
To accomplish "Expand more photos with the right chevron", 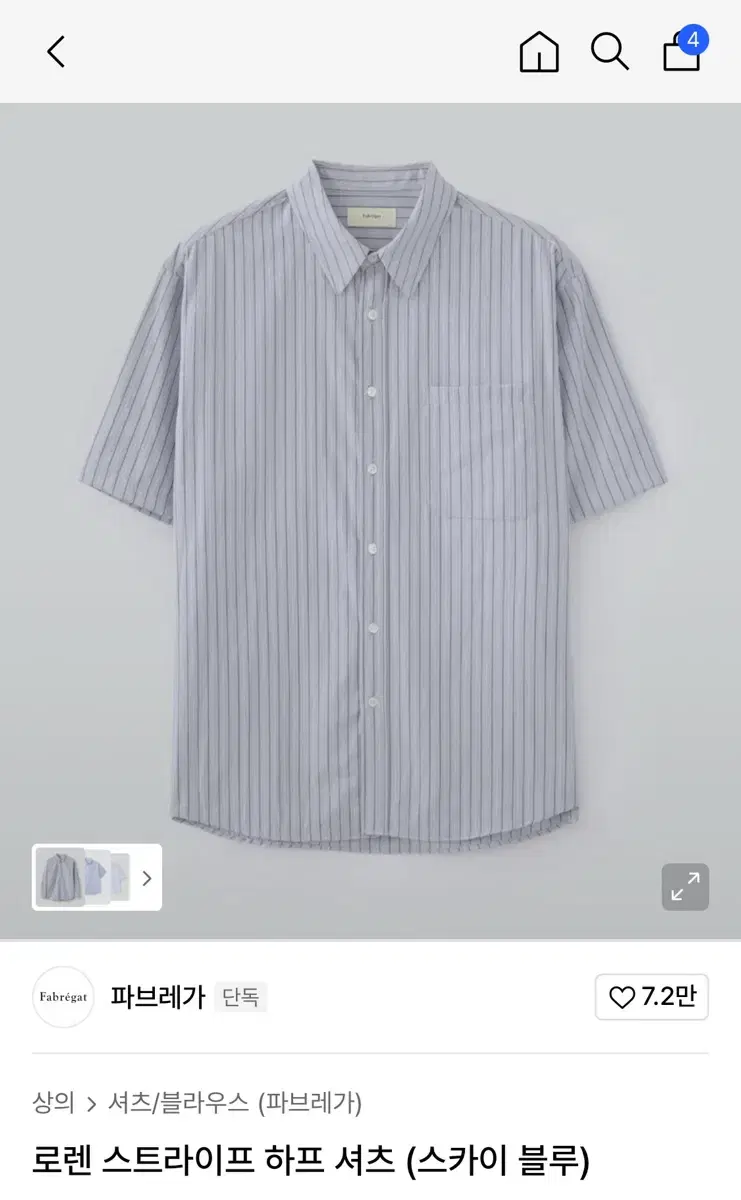I will point(147,878).
